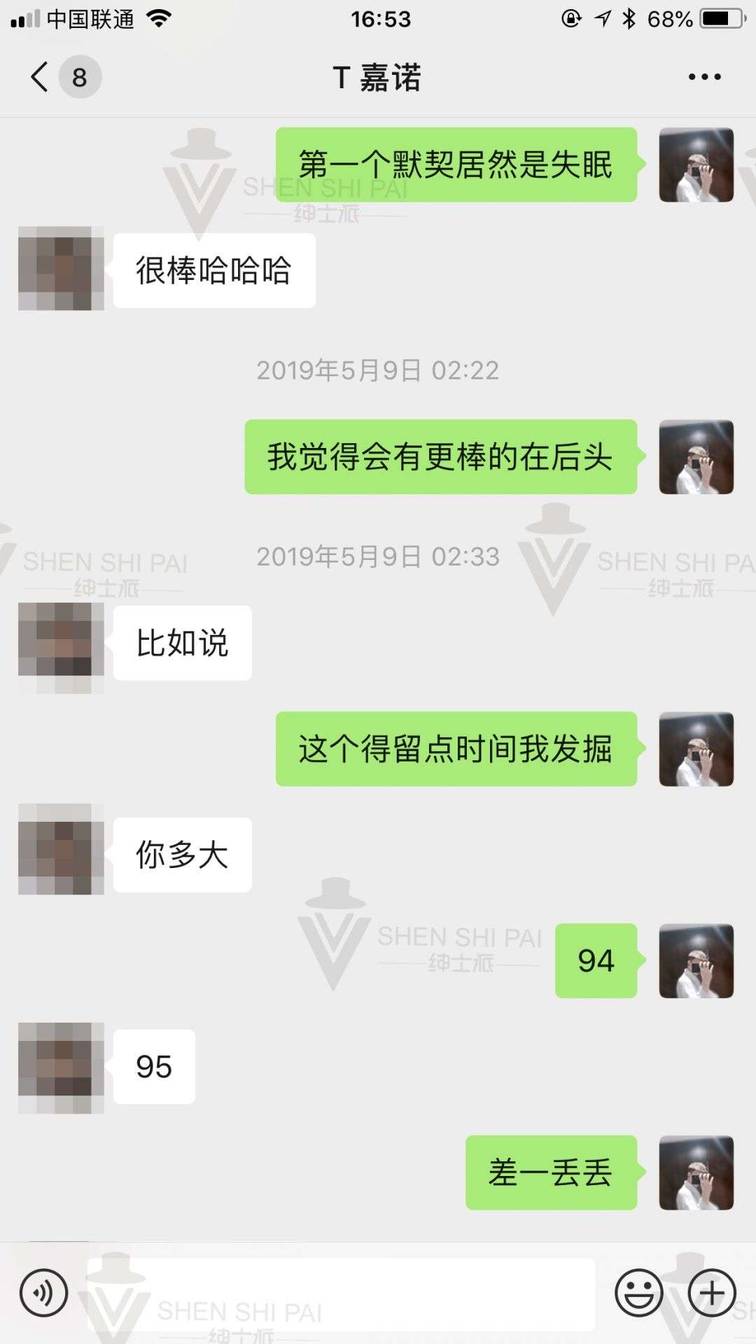Viewport: 756px width, 1344px height.
Task: Open the three-dot chat info menu
Action: tap(704, 77)
